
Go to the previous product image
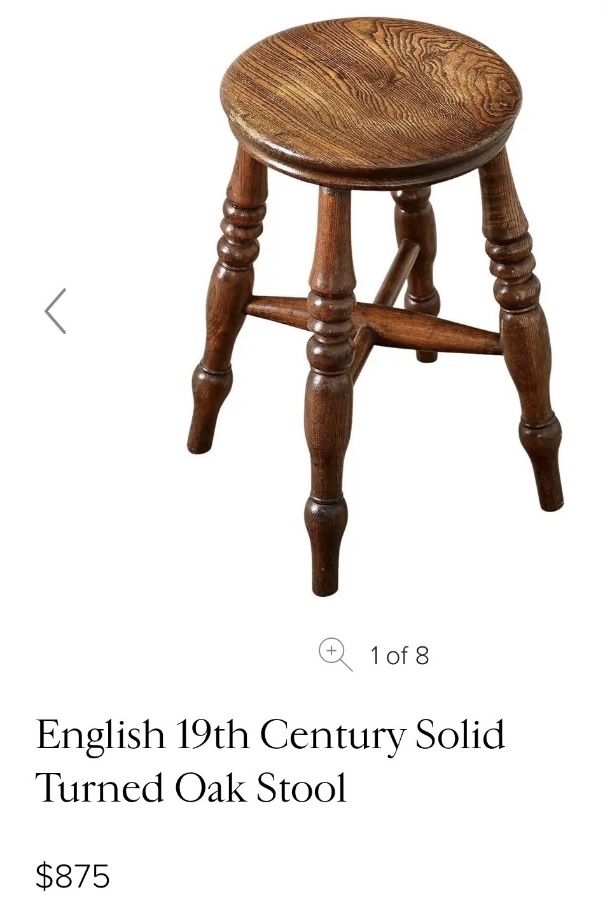click(x=56, y=311)
